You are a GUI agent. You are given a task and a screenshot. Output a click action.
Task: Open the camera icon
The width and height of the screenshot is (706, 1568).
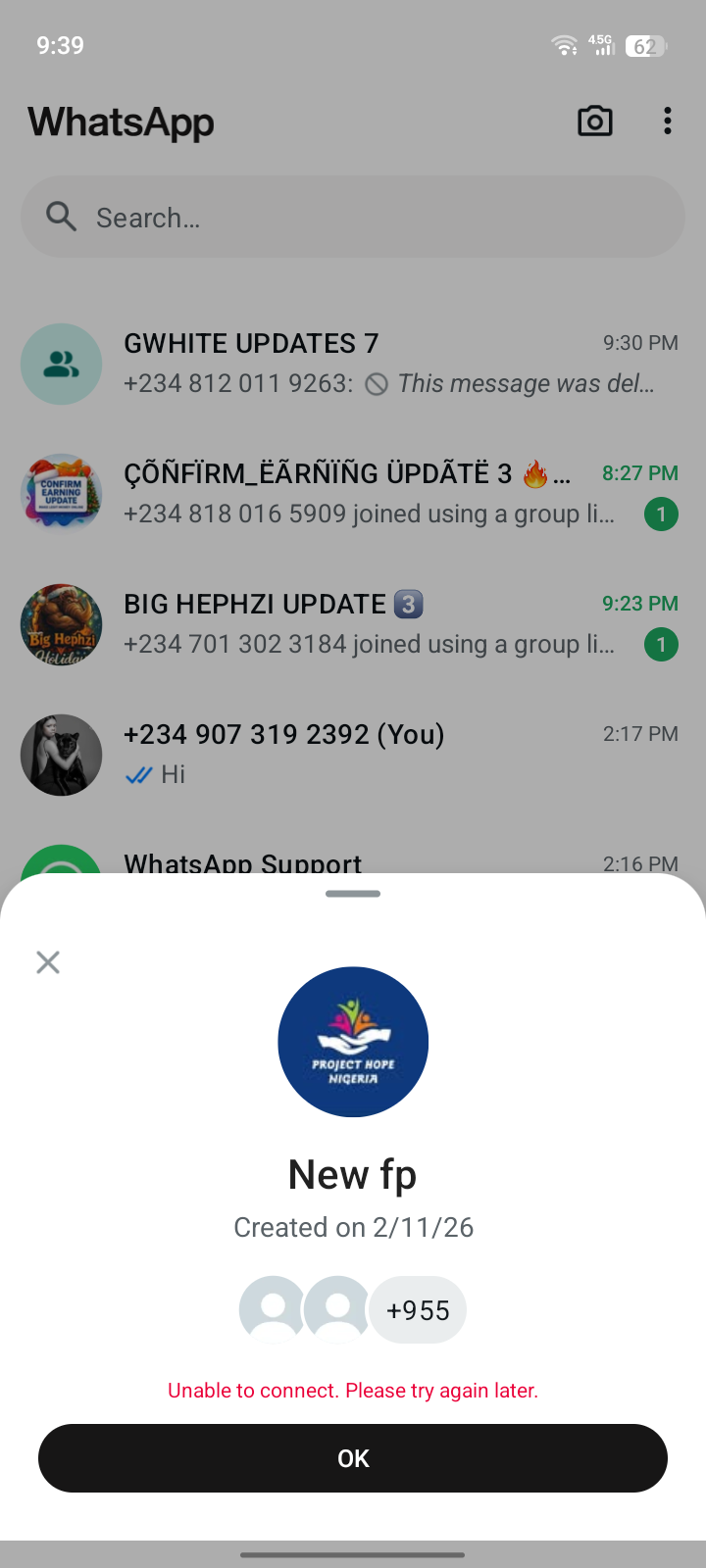click(x=594, y=122)
